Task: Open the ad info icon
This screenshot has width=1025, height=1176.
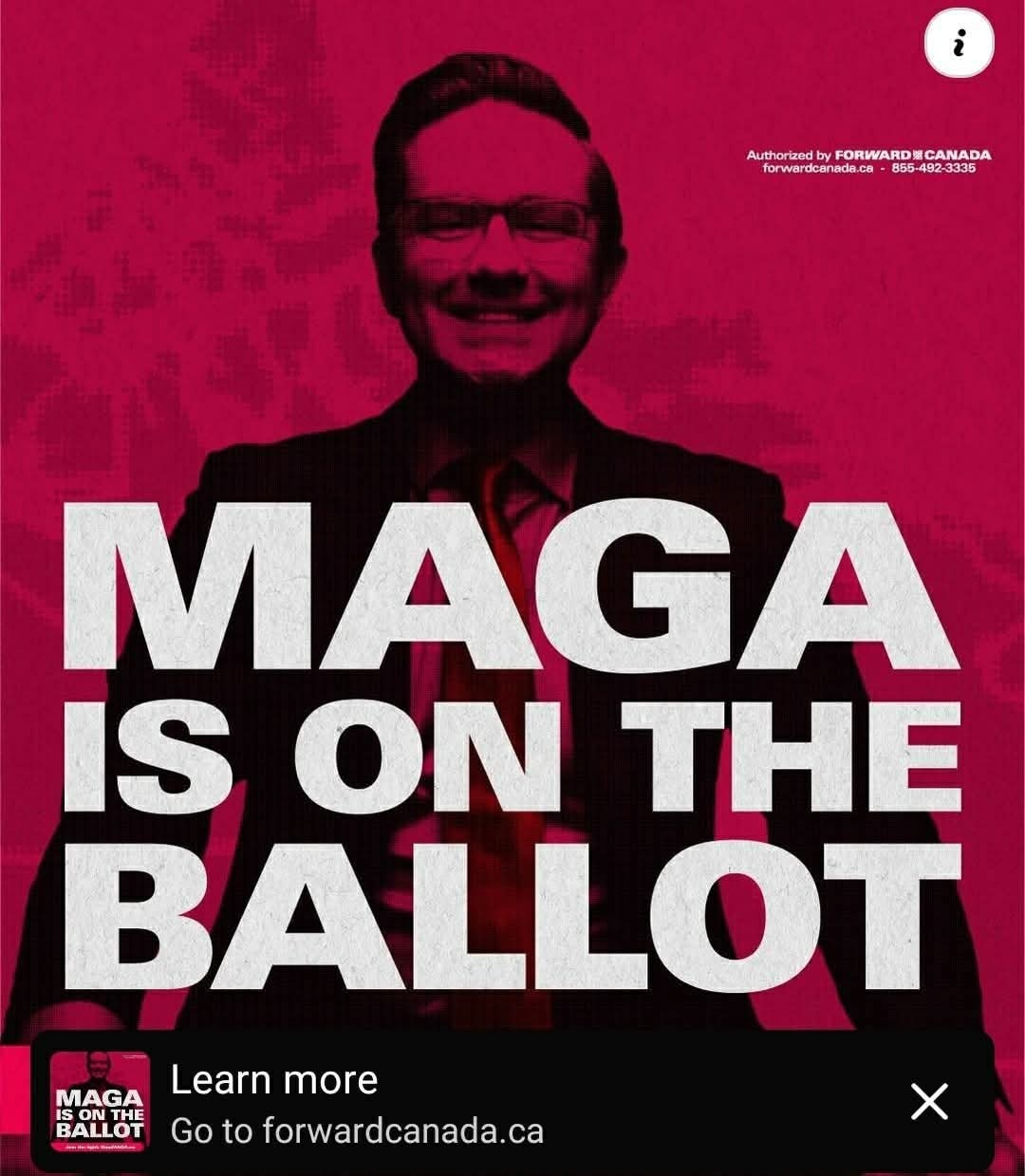Action: point(960,45)
